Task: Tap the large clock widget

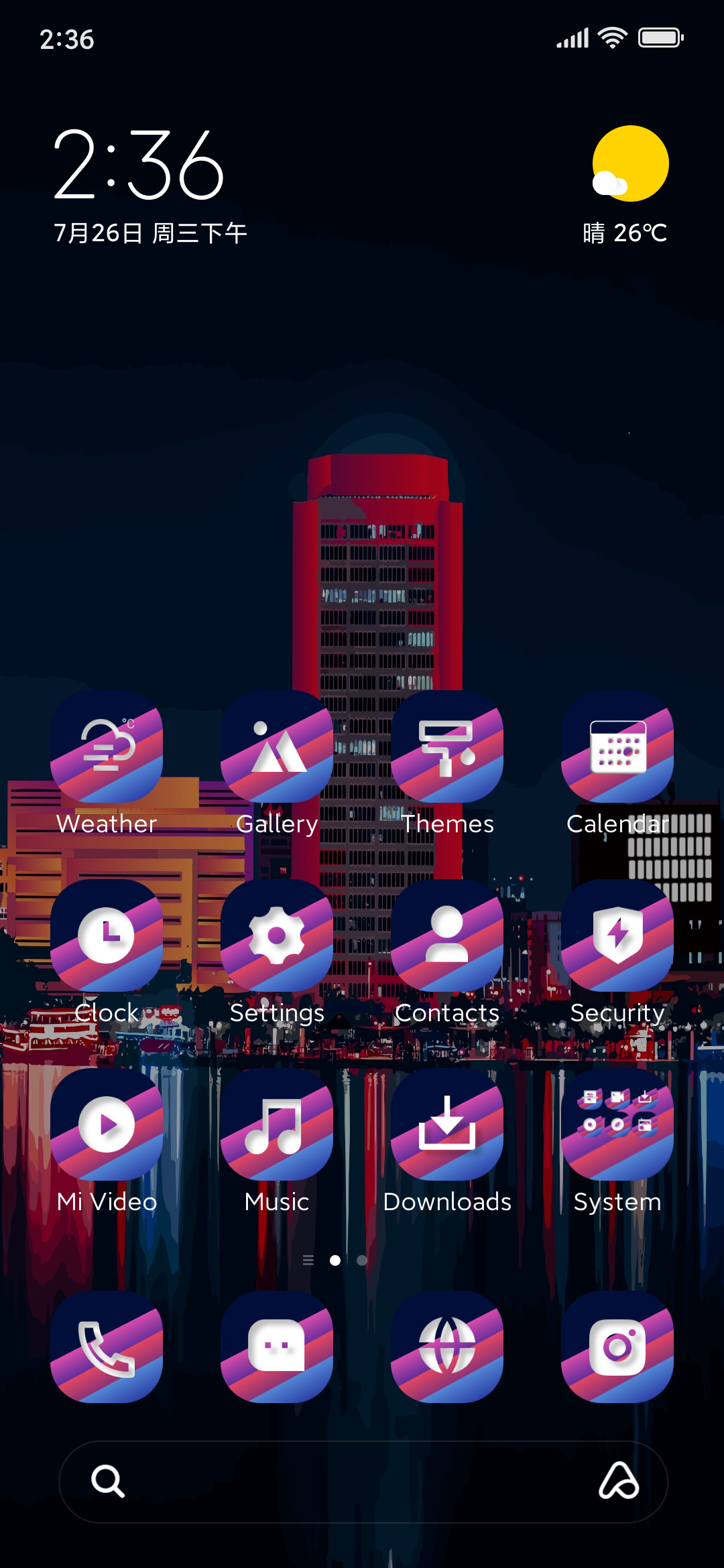Action: 139,165
